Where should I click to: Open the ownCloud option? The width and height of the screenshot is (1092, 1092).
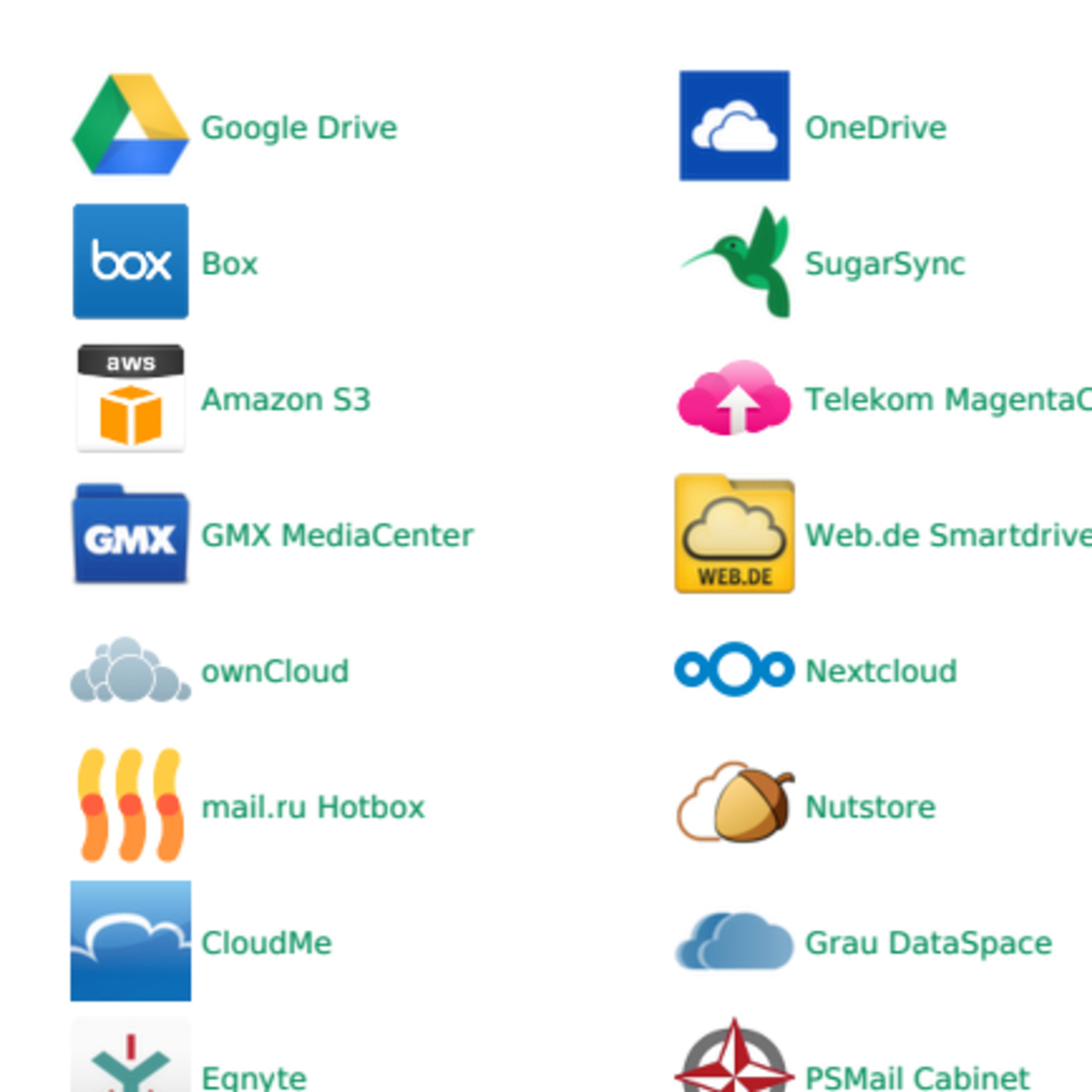point(275,671)
